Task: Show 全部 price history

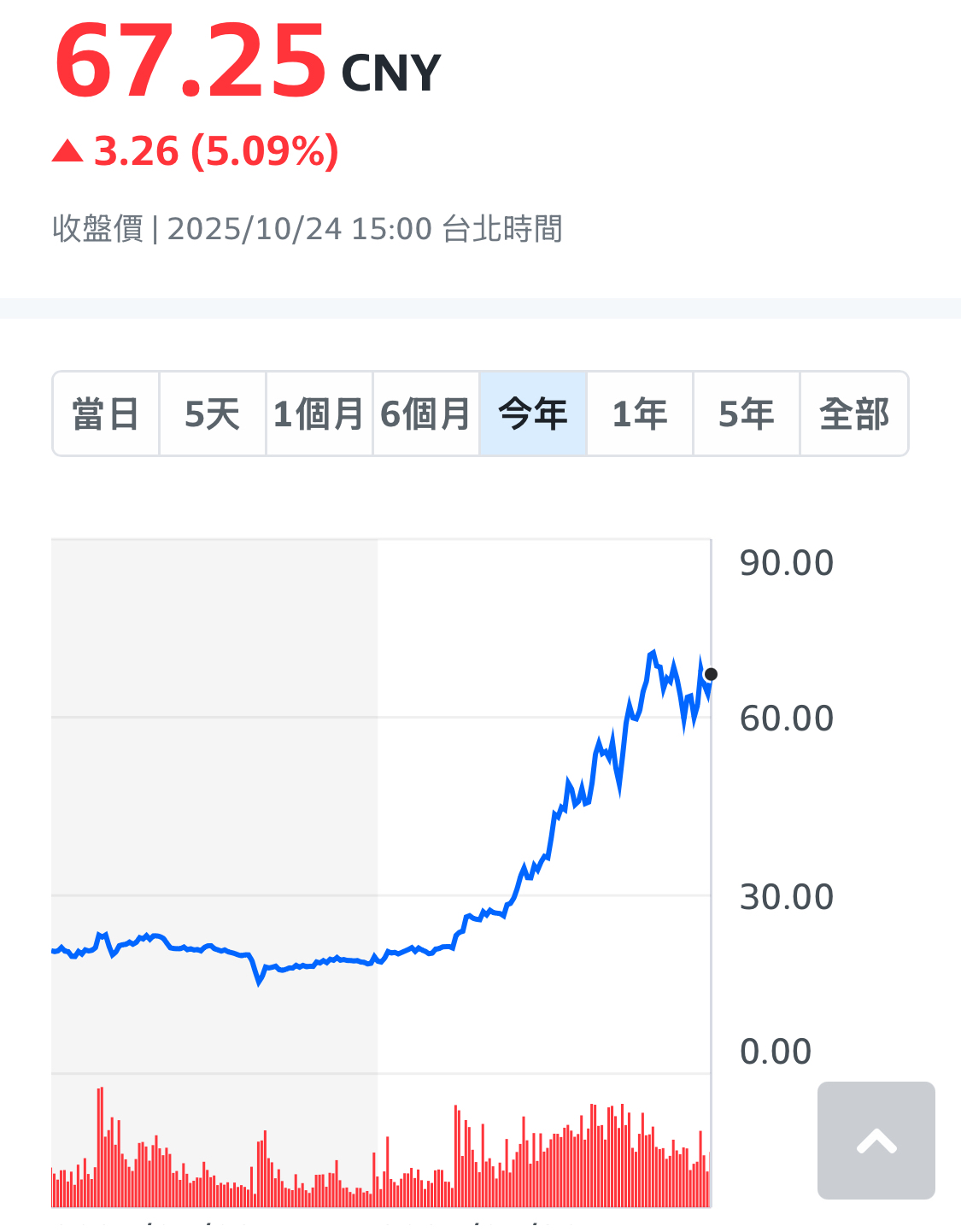Action: click(854, 414)
